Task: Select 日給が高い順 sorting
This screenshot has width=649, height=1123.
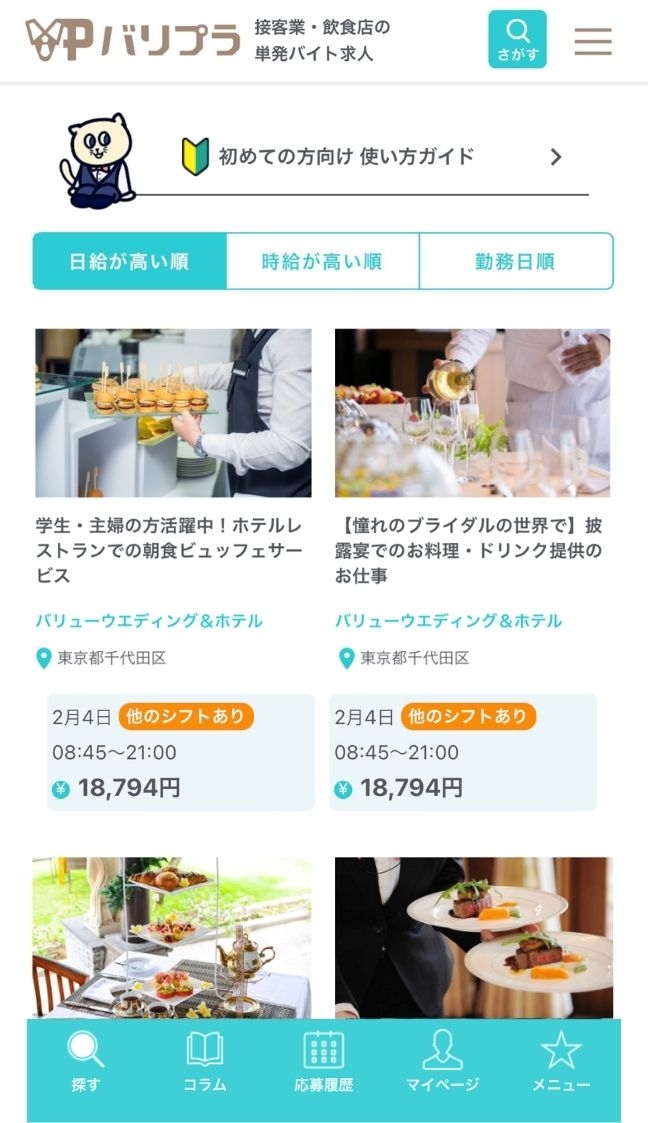Action: (x=129, y=262)
